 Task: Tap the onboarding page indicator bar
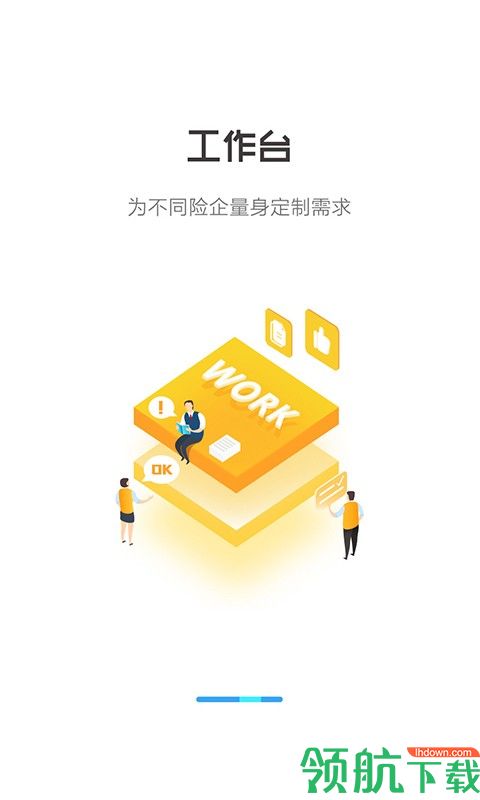coord(239,699)
